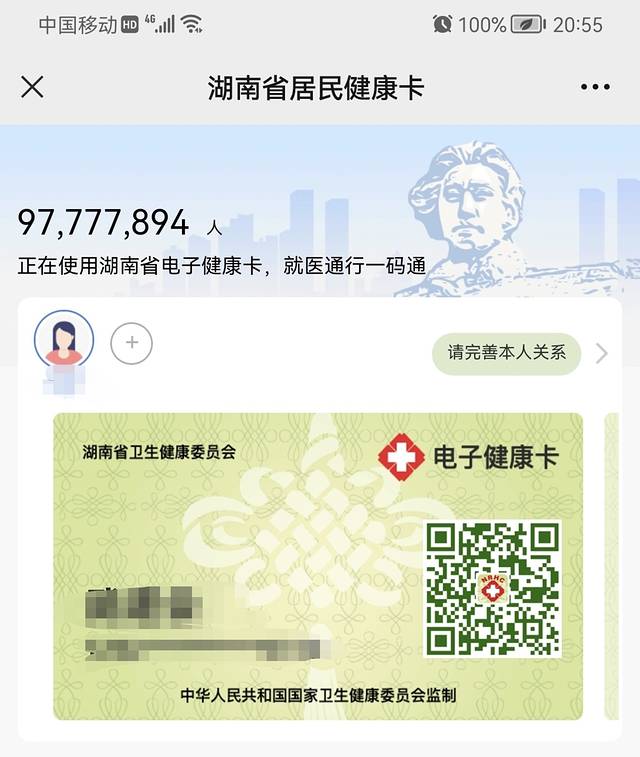Tap the chevron beside 请完善本人关系
This screenshot has width=640, height=757.
click(601, 353)
